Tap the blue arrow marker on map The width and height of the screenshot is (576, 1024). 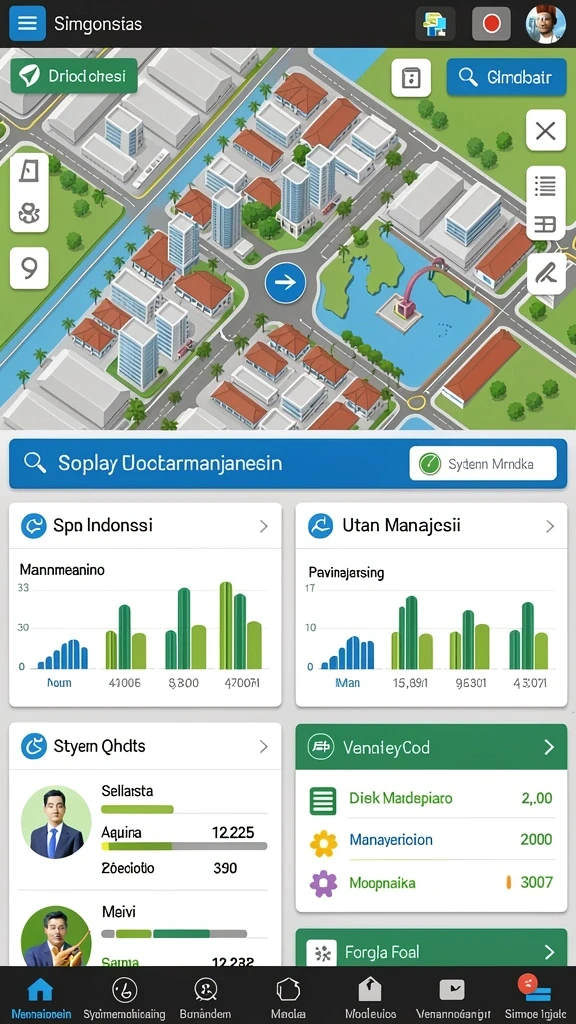tap(285, 282)
